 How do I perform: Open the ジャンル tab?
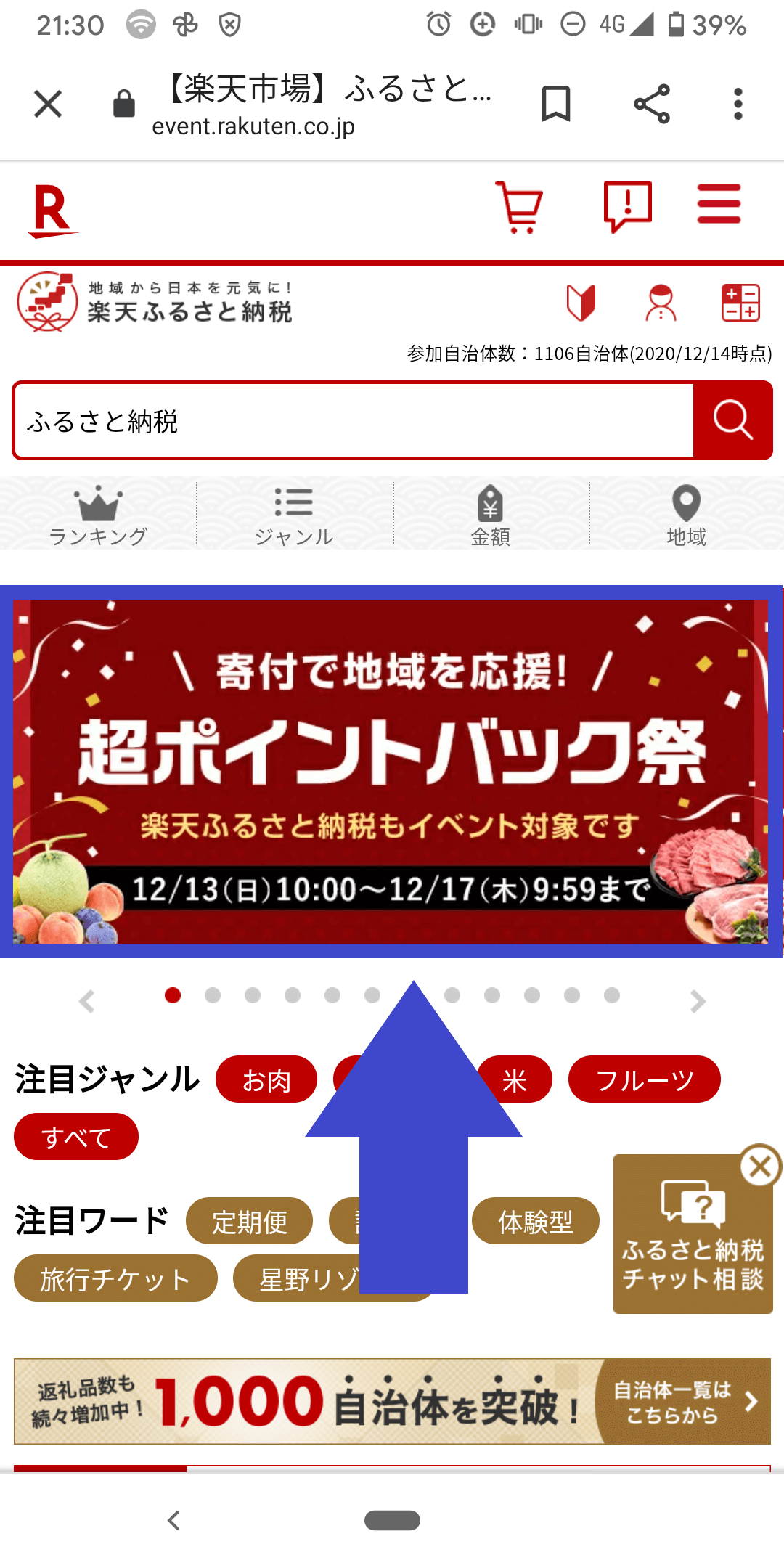[295, 515]
